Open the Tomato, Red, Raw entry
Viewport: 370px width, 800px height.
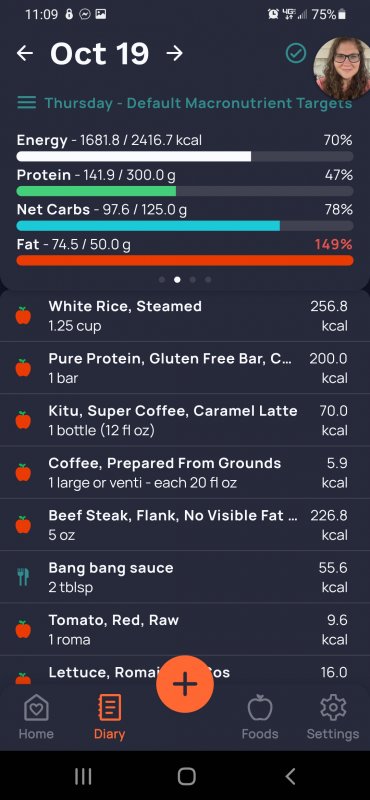(x=185, y=630)
